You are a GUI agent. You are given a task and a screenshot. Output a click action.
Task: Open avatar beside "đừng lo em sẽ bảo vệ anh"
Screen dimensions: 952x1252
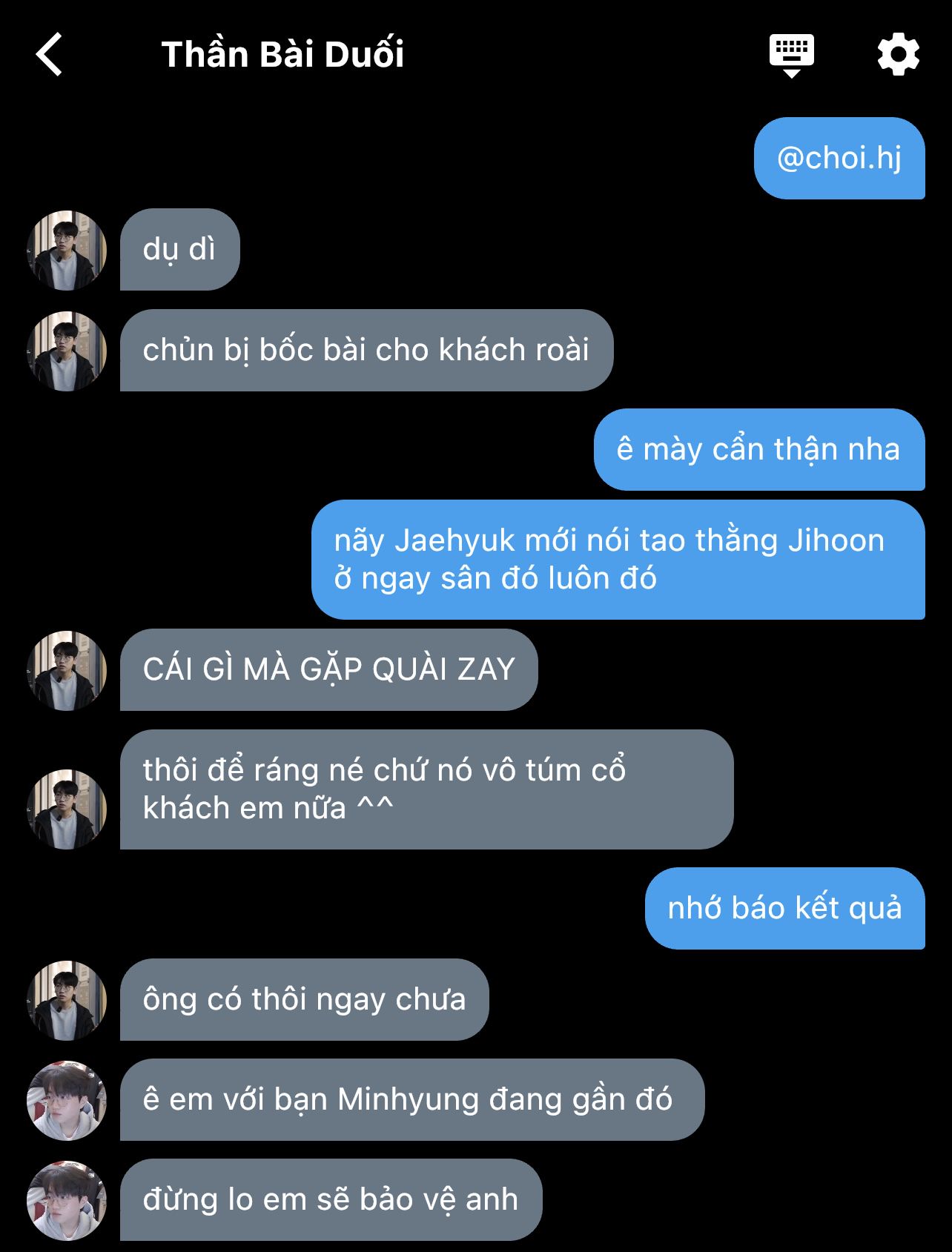[67, 1199]
